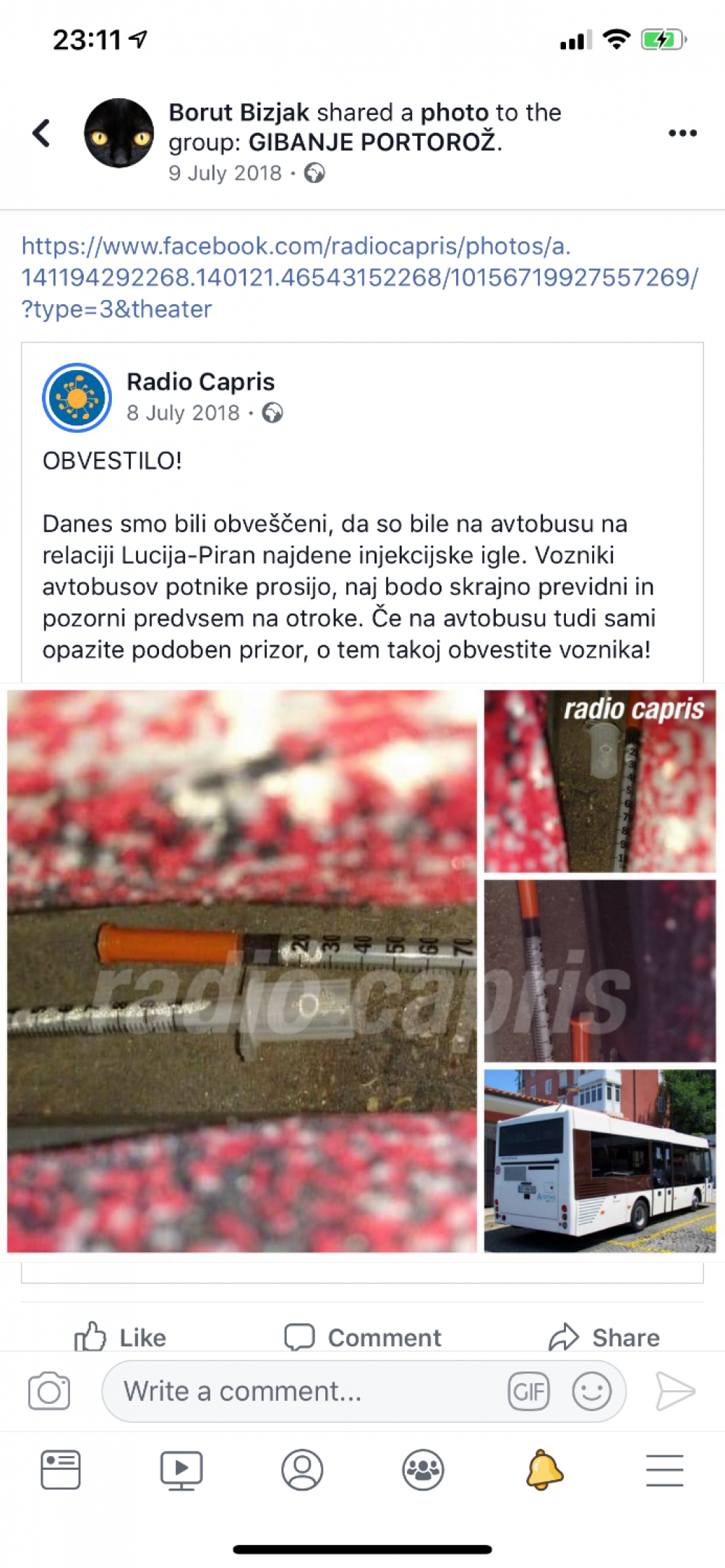This screenshot has height=1568, width=725.
Task: Switch to the News Feed tab
Action: pyautogui.click(x=61, y=1469)
